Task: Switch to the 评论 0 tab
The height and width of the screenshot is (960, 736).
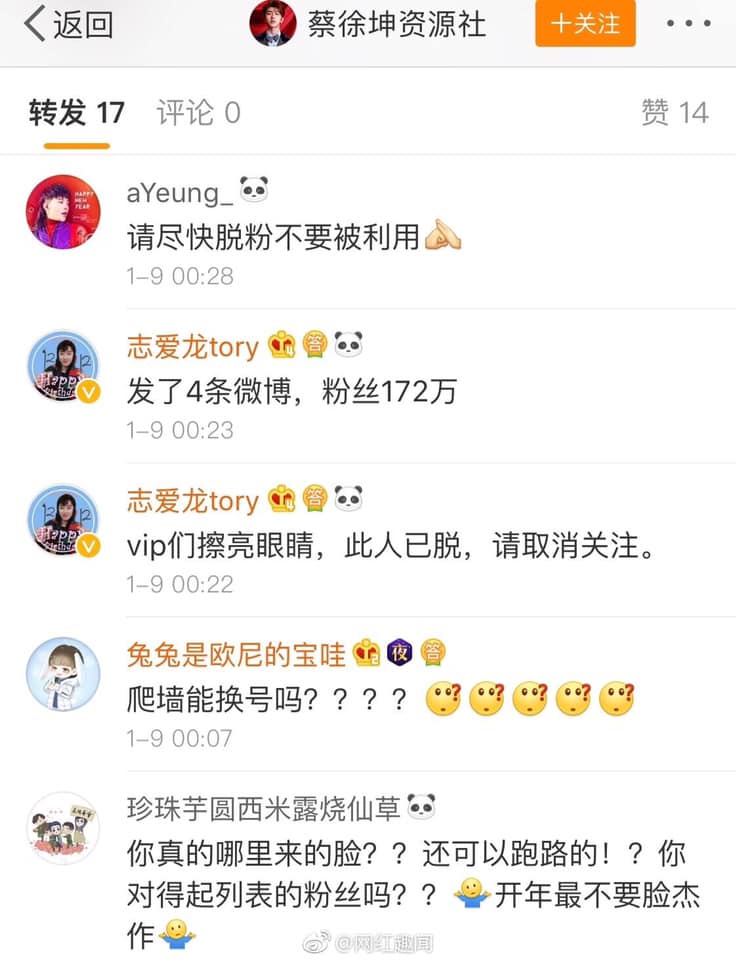Action: 198,113
